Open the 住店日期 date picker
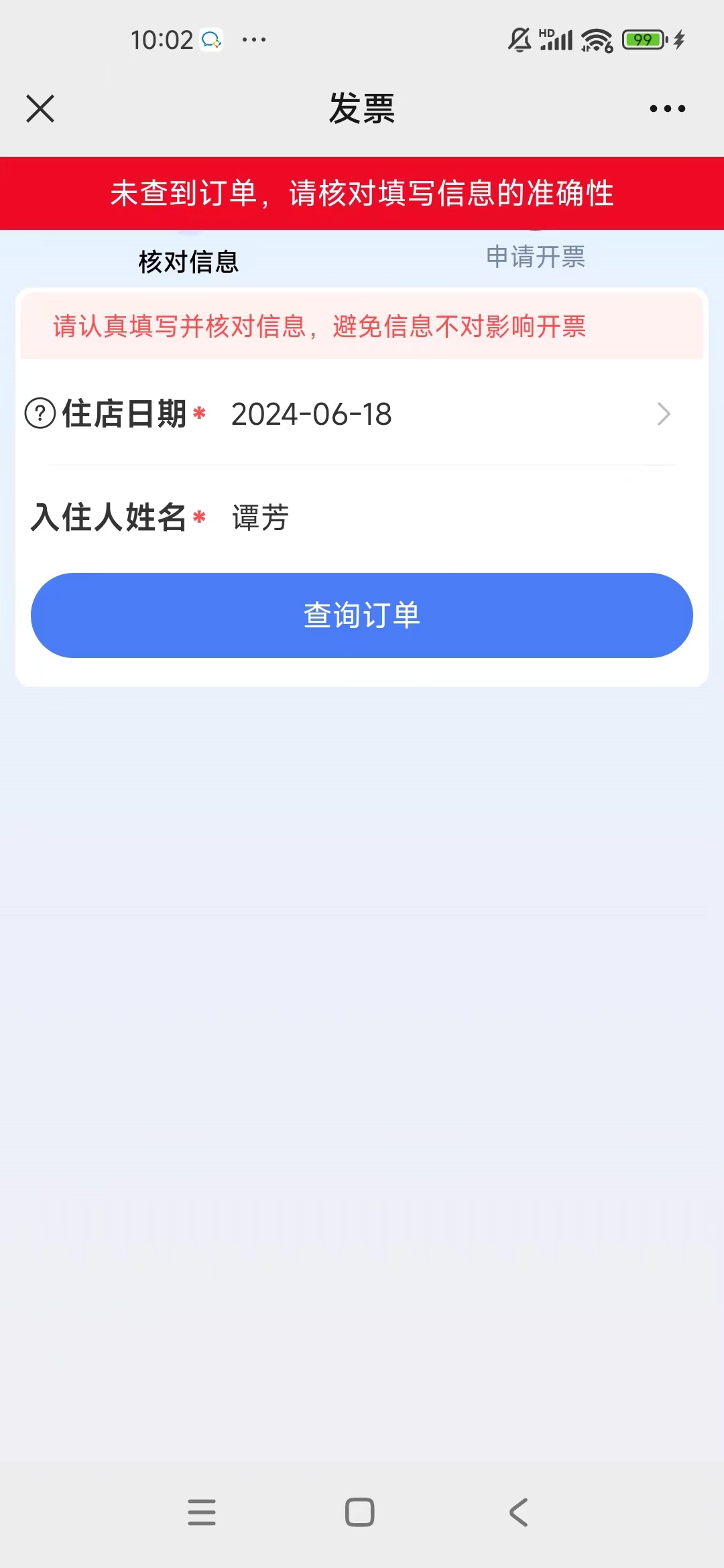Screen dimensions: 724x1568 click(x=362, y=414)
